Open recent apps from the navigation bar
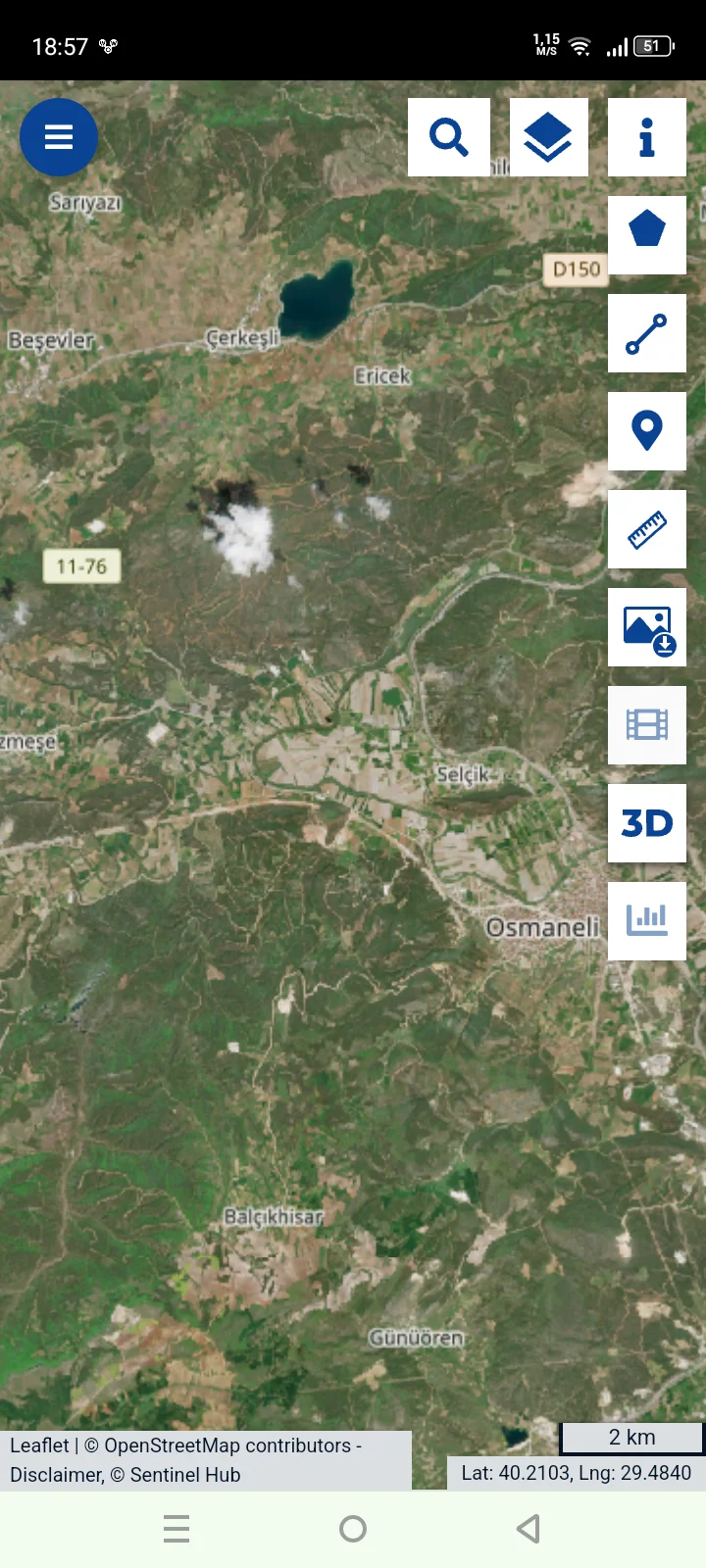Viewport: 706px width, 1568px height. click(x=176, y=1528)
